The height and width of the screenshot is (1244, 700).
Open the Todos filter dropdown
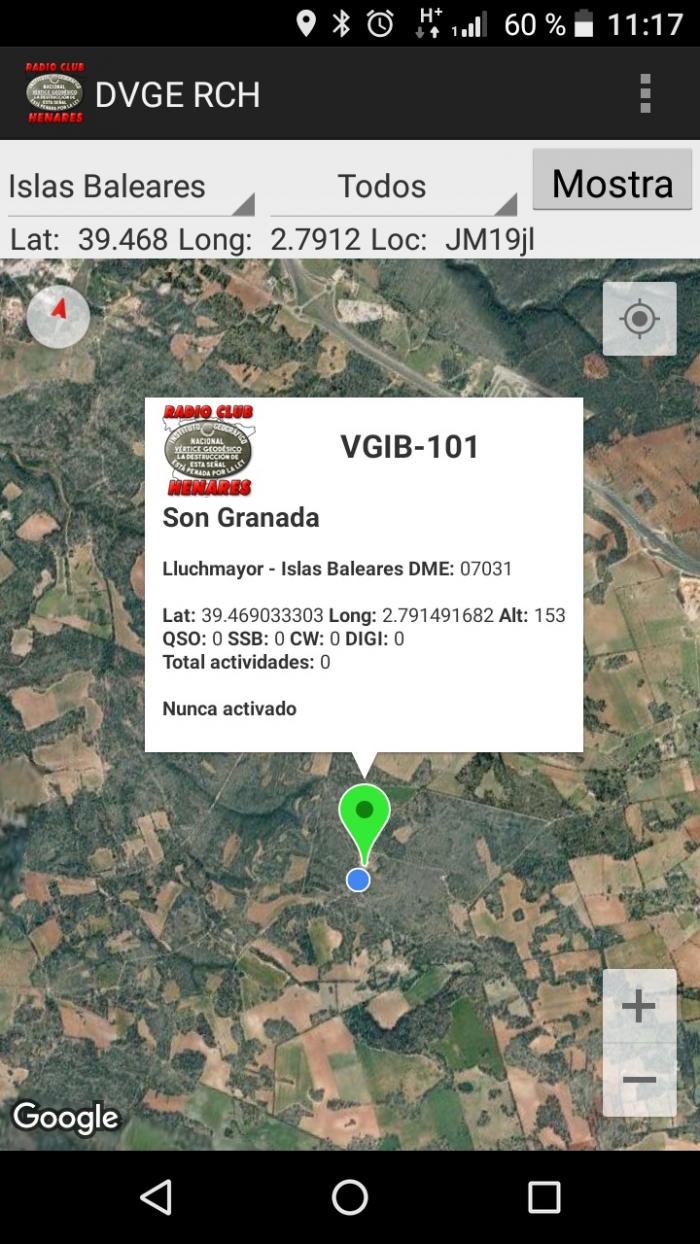pos(393,187)
